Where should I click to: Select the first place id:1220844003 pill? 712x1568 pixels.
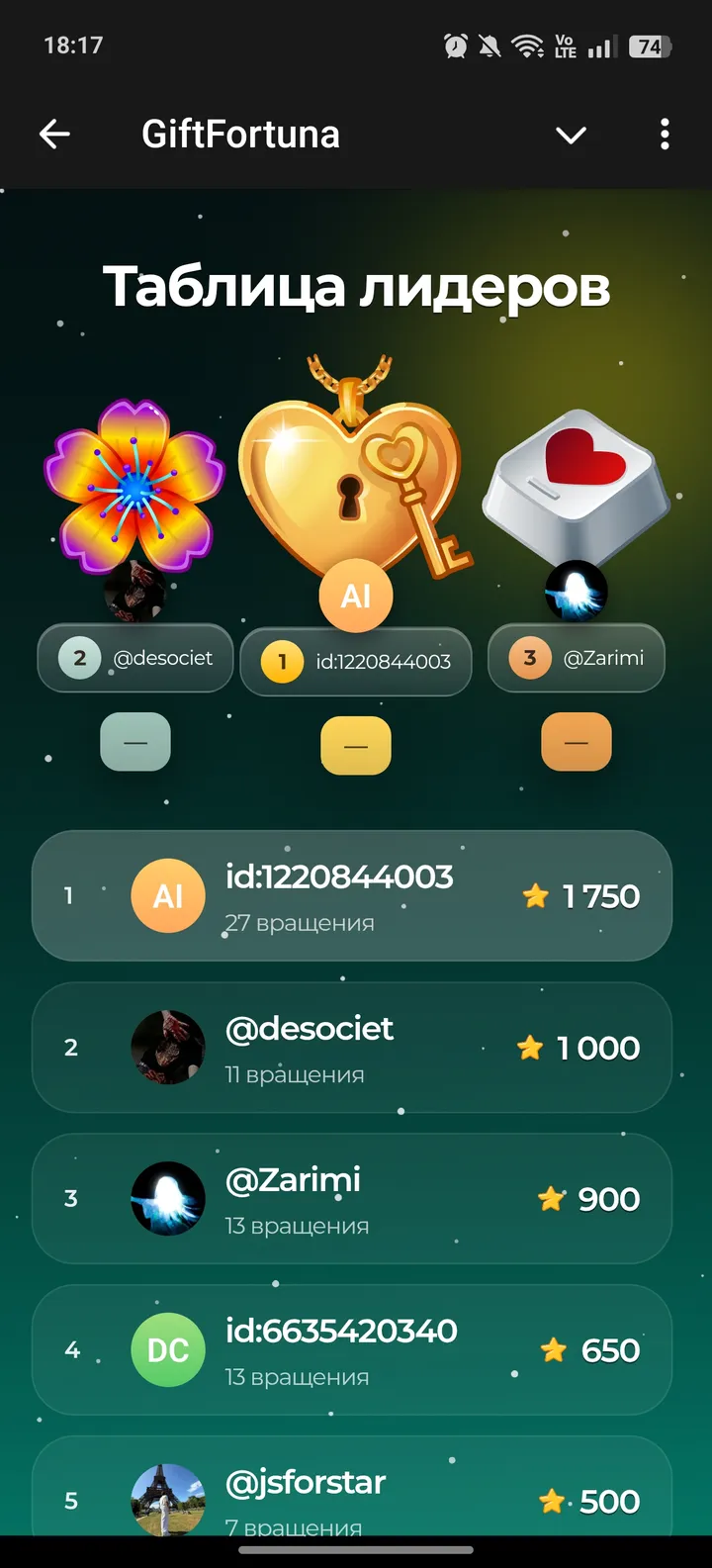coord(356,662)
